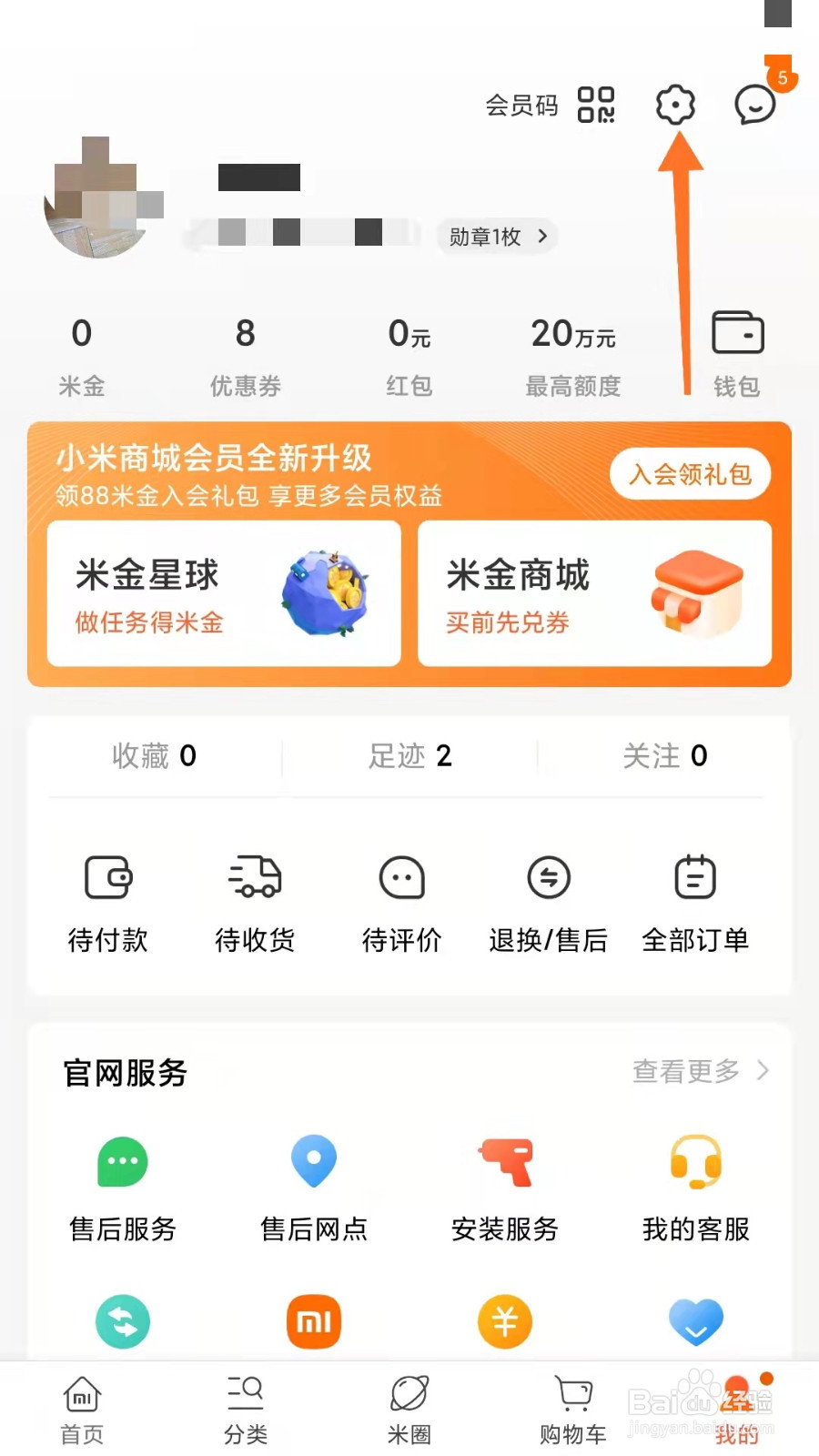The width and height of the screenshot is (819, 1456).
Task: Show the 会员码 member code
Action: (550, 105)
